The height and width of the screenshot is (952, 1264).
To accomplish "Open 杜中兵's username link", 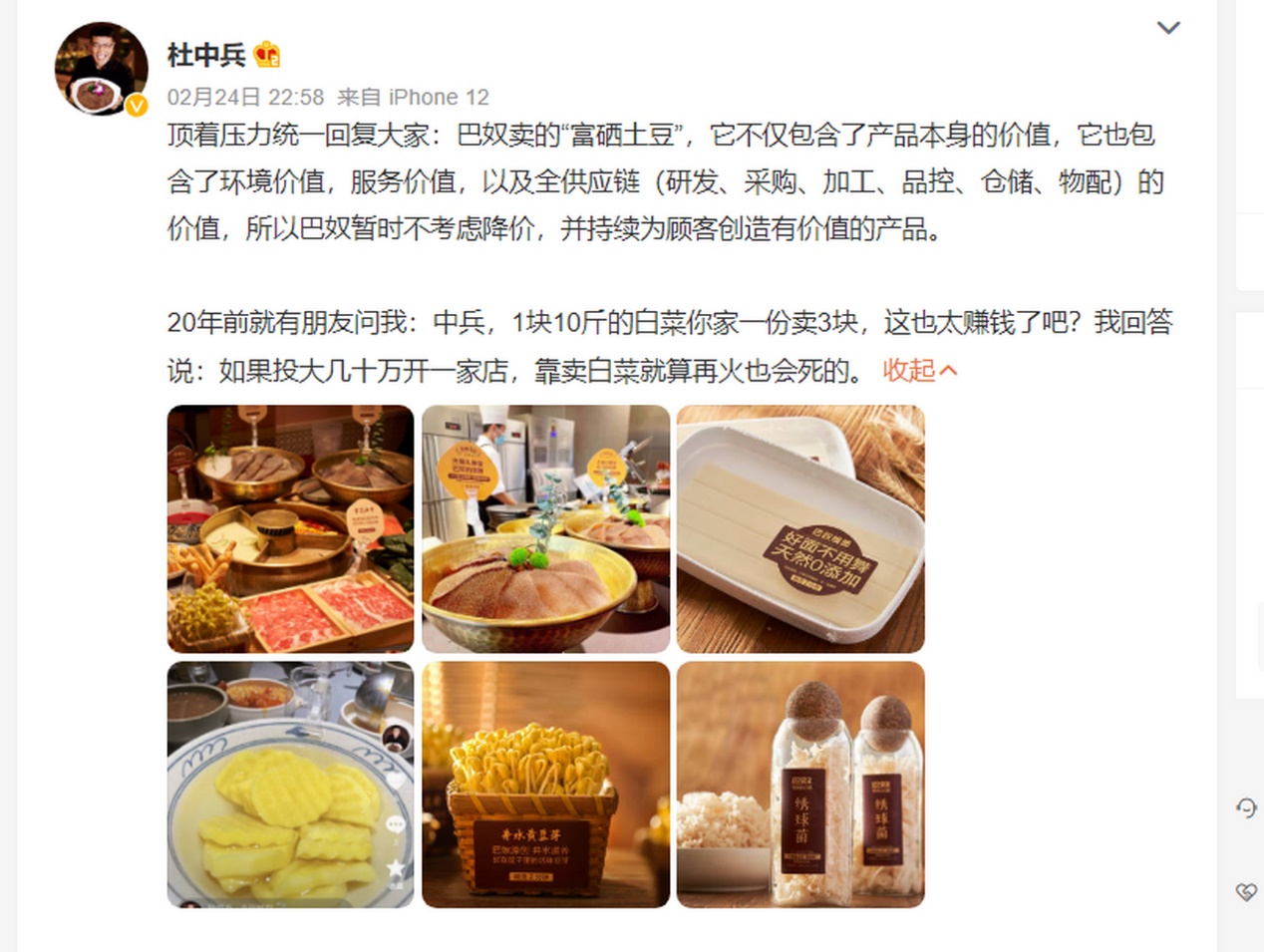I will tap(206, 55).
